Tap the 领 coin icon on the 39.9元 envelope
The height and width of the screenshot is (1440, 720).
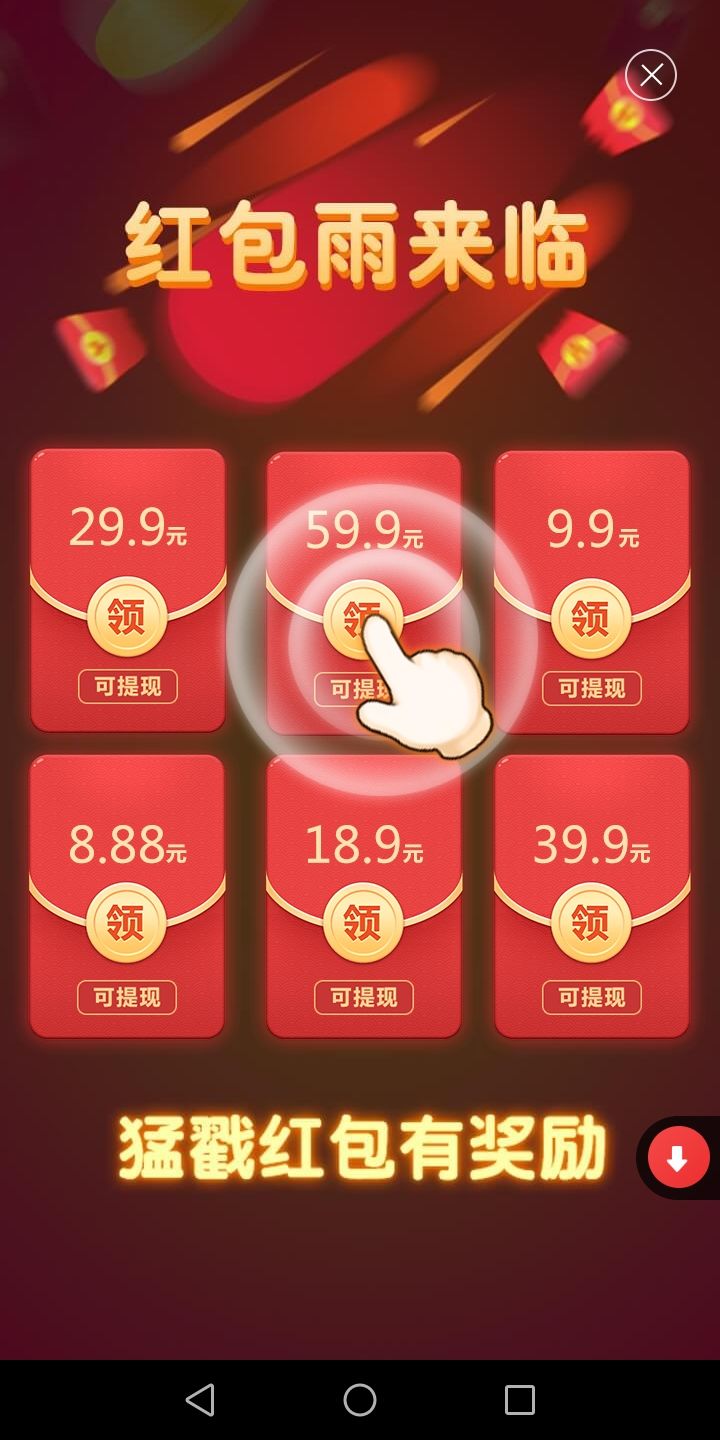591,923
